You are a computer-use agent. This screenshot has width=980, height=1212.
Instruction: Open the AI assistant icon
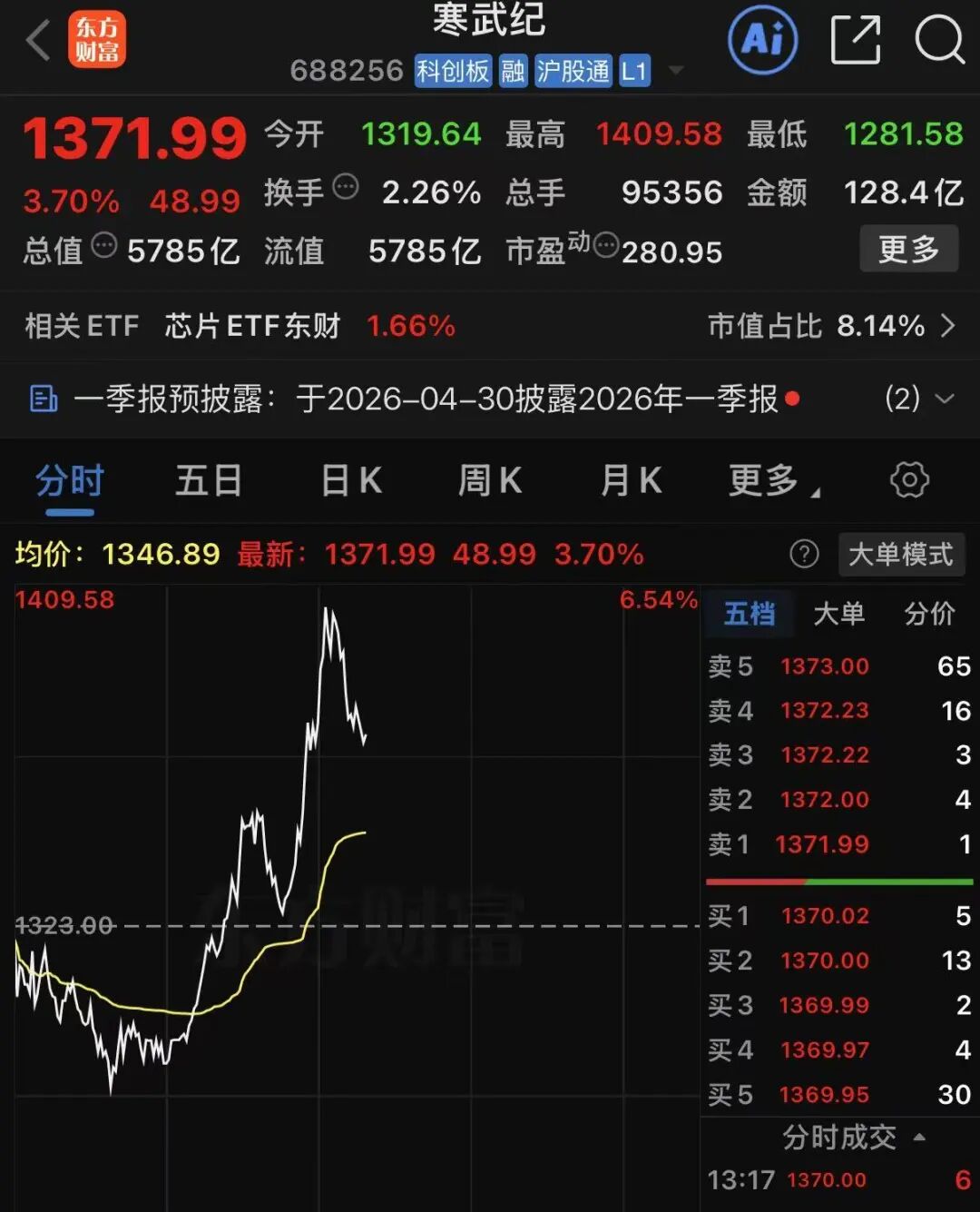(x=762, y=40)
